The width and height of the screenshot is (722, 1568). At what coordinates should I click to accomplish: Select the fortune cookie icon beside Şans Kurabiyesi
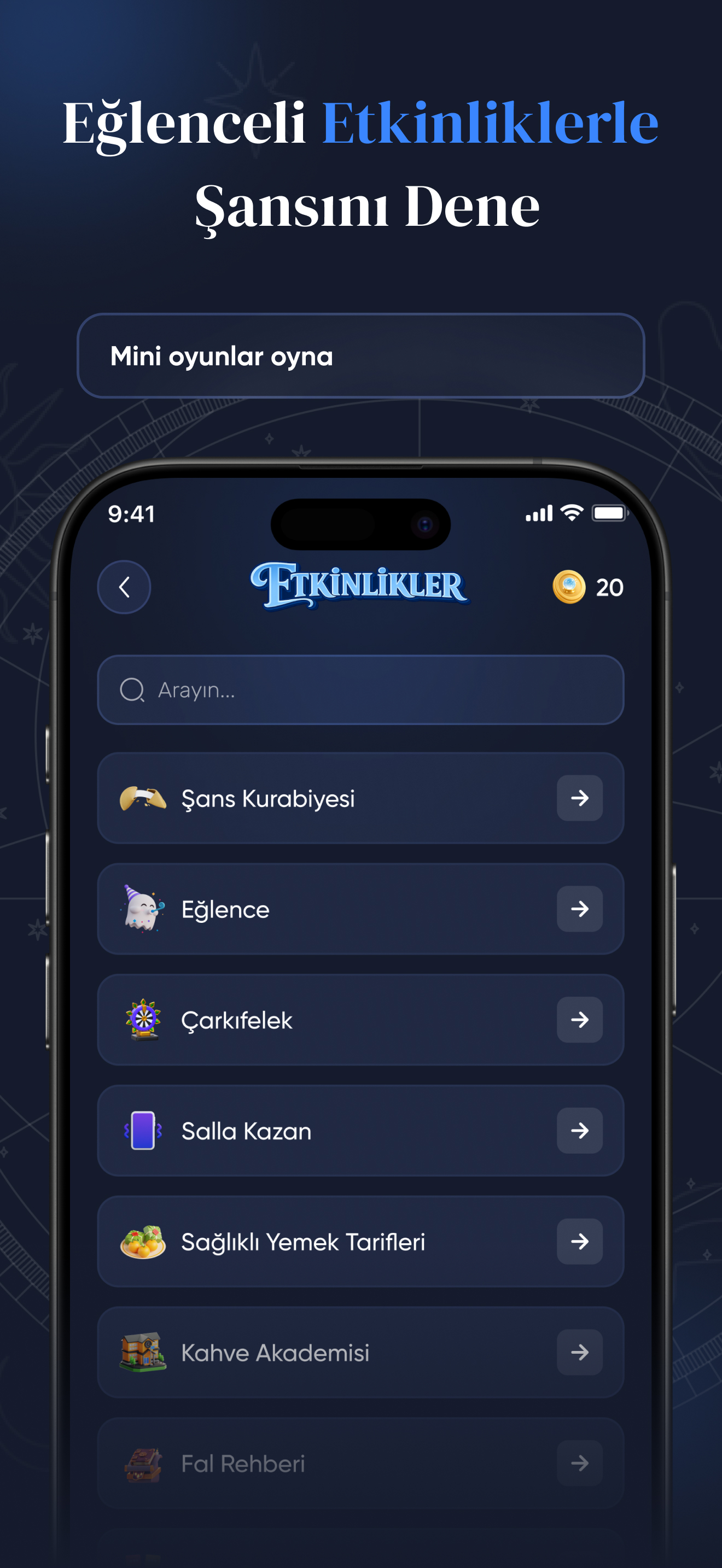click(x=144, y=799)
